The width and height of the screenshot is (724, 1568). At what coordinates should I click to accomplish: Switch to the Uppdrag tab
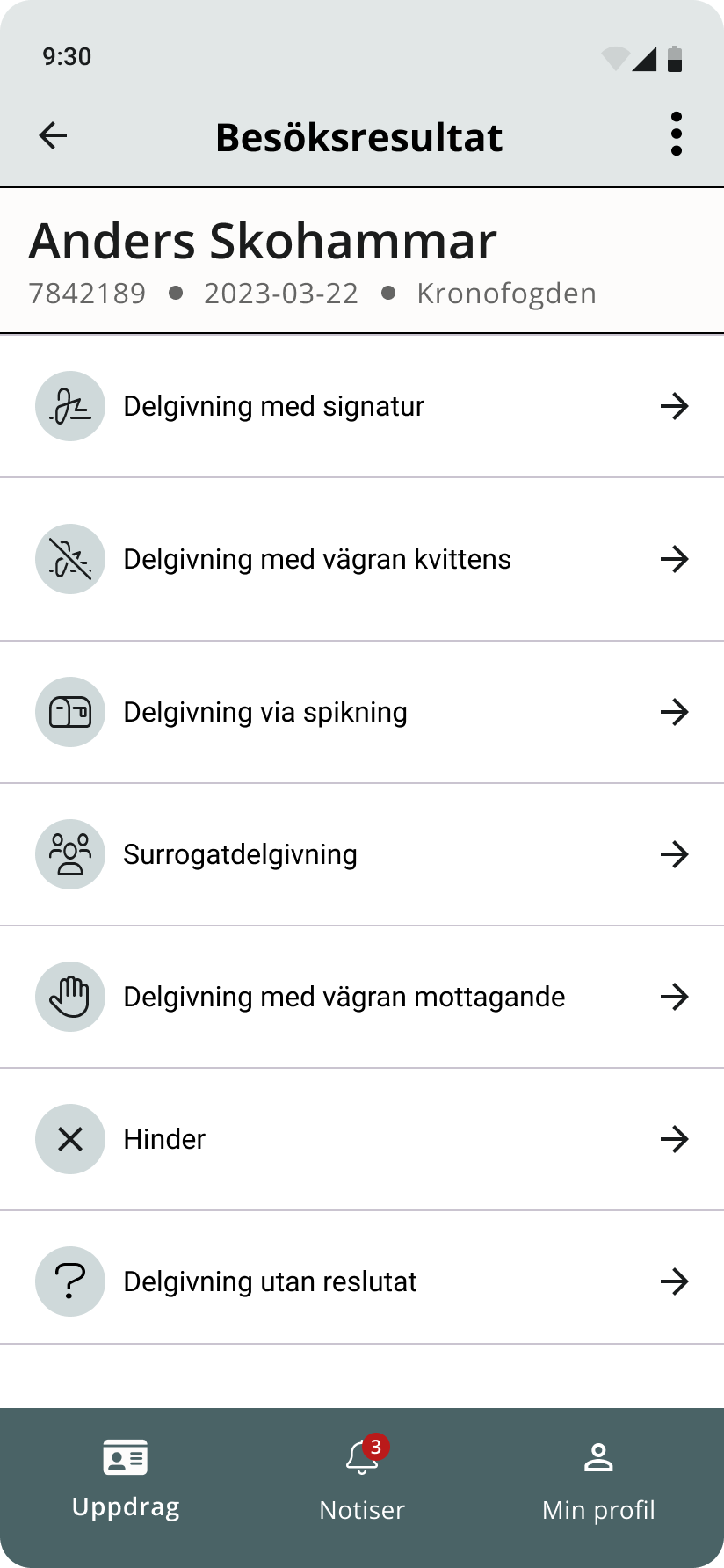click(x=126, y=1480)
